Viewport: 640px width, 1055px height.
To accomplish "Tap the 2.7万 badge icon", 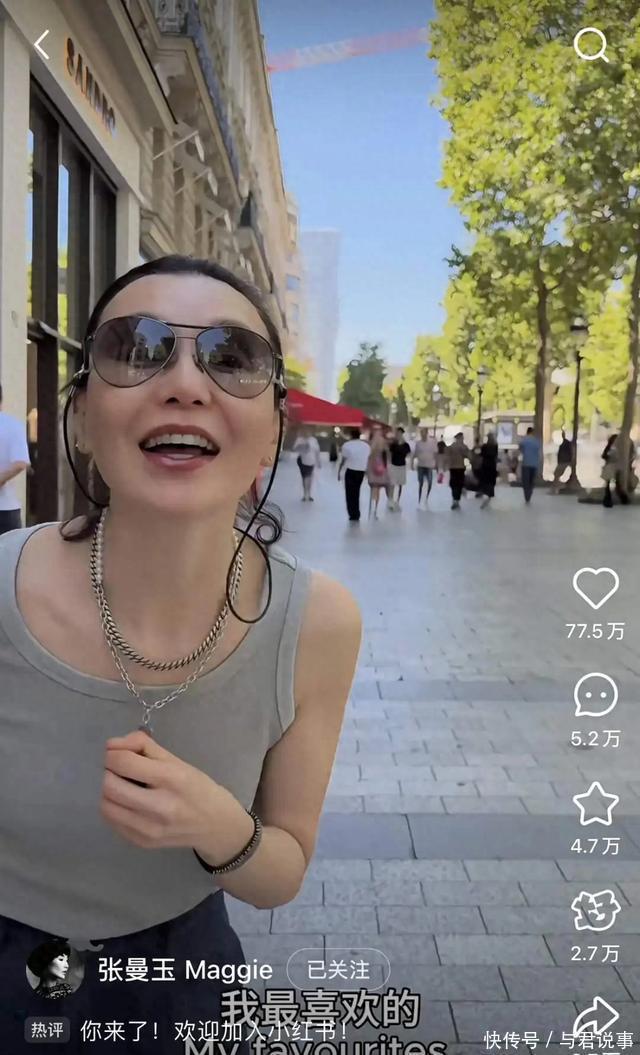I will pos(595,911).
